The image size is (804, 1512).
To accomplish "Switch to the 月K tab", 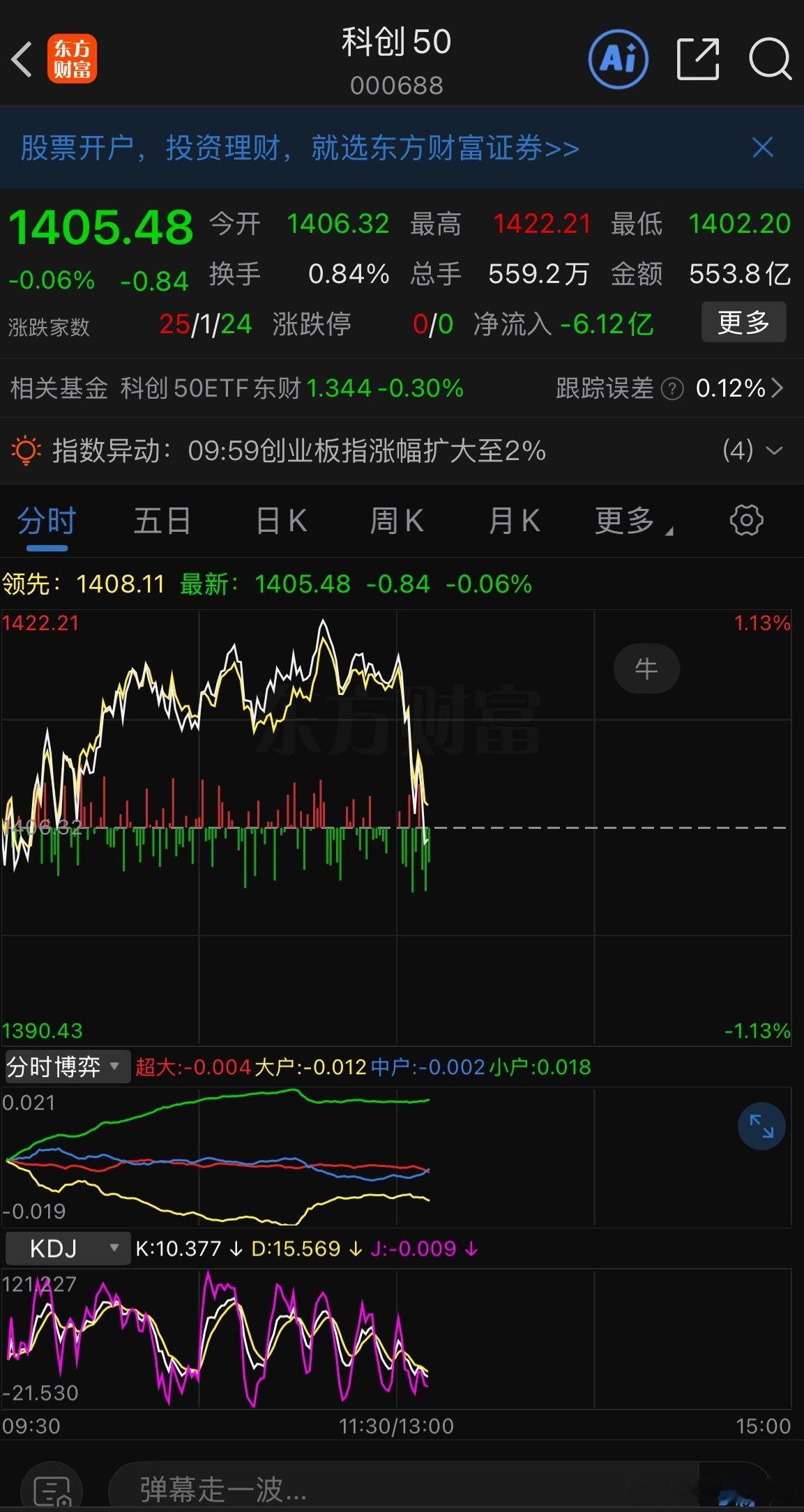I will (x=514, y=519).
